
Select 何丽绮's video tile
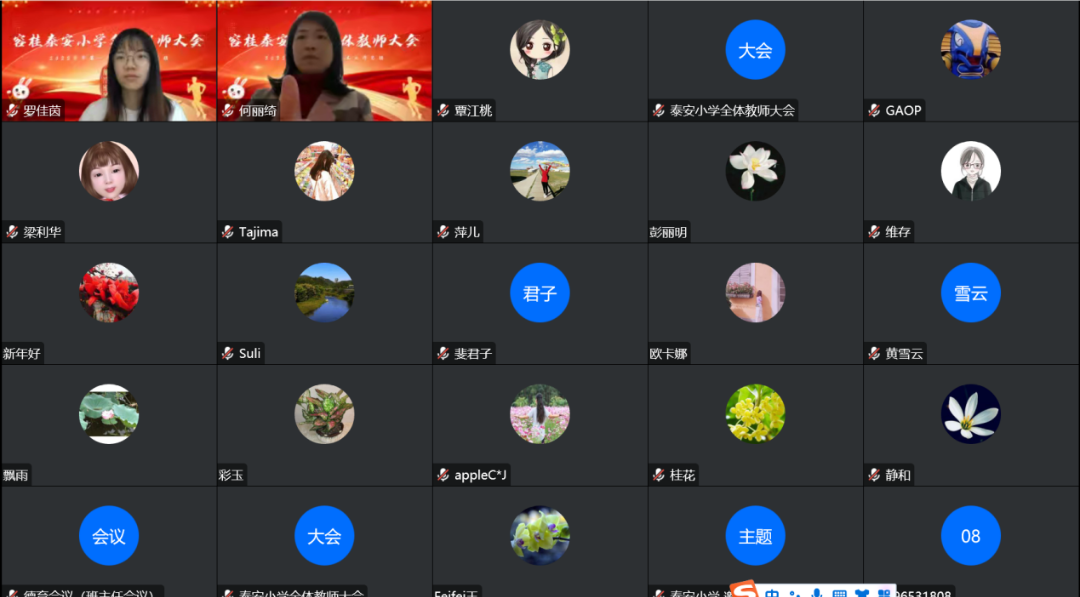(x=324, y=60)
